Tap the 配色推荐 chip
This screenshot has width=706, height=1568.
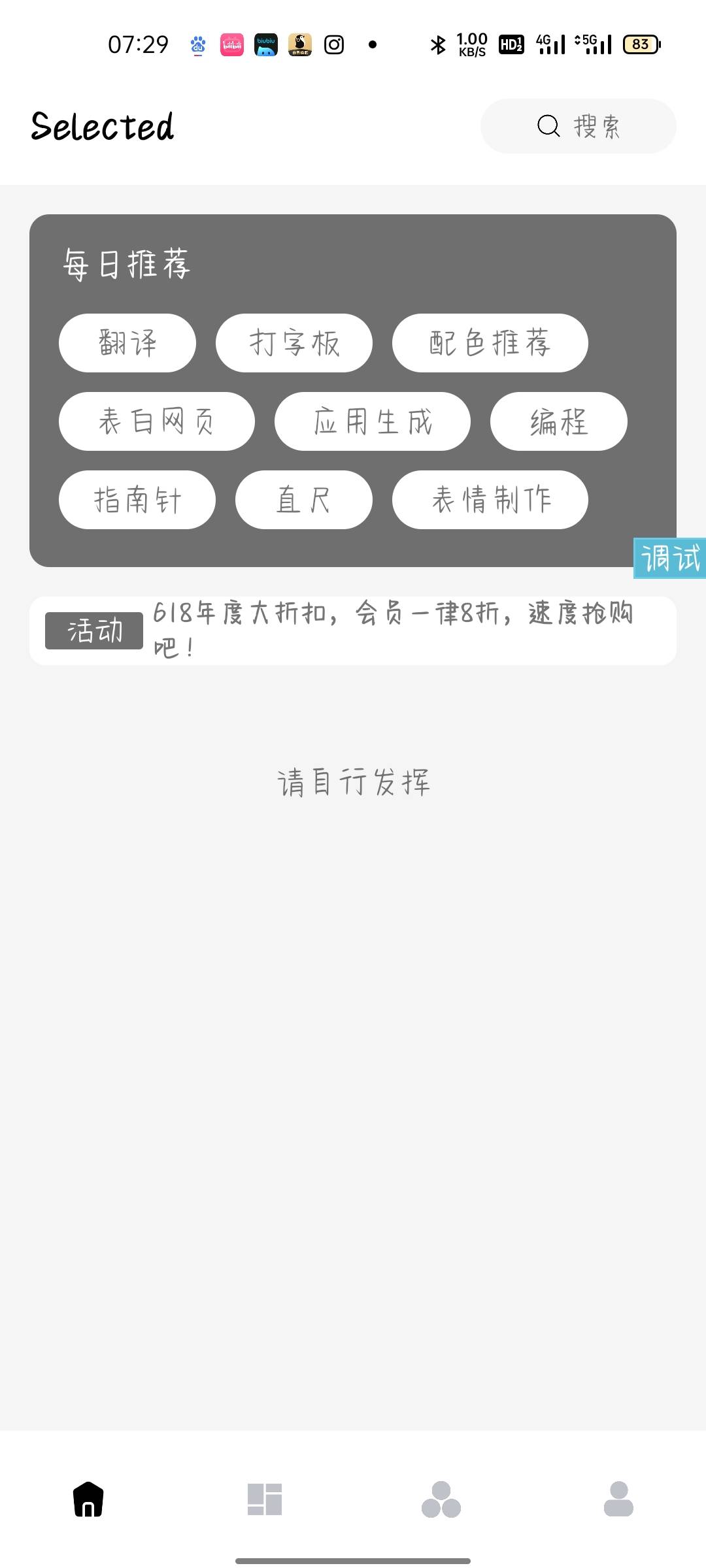point(490,343)
